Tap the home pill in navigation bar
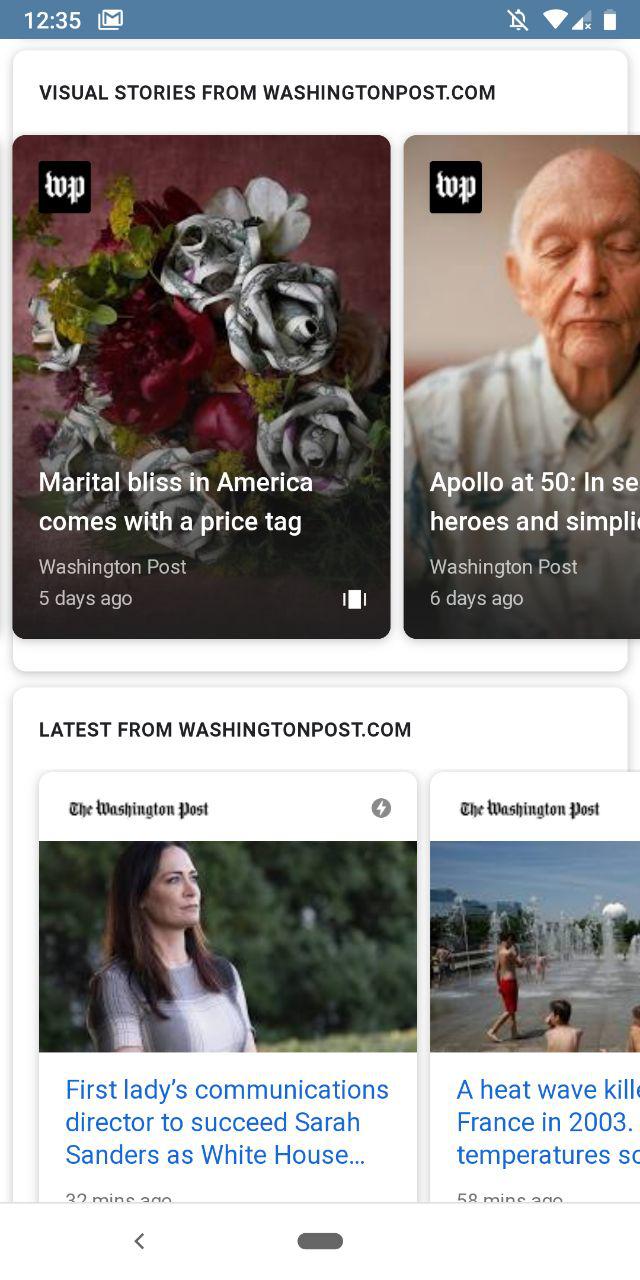The image size is (640, 1280). pos(320,1241)
